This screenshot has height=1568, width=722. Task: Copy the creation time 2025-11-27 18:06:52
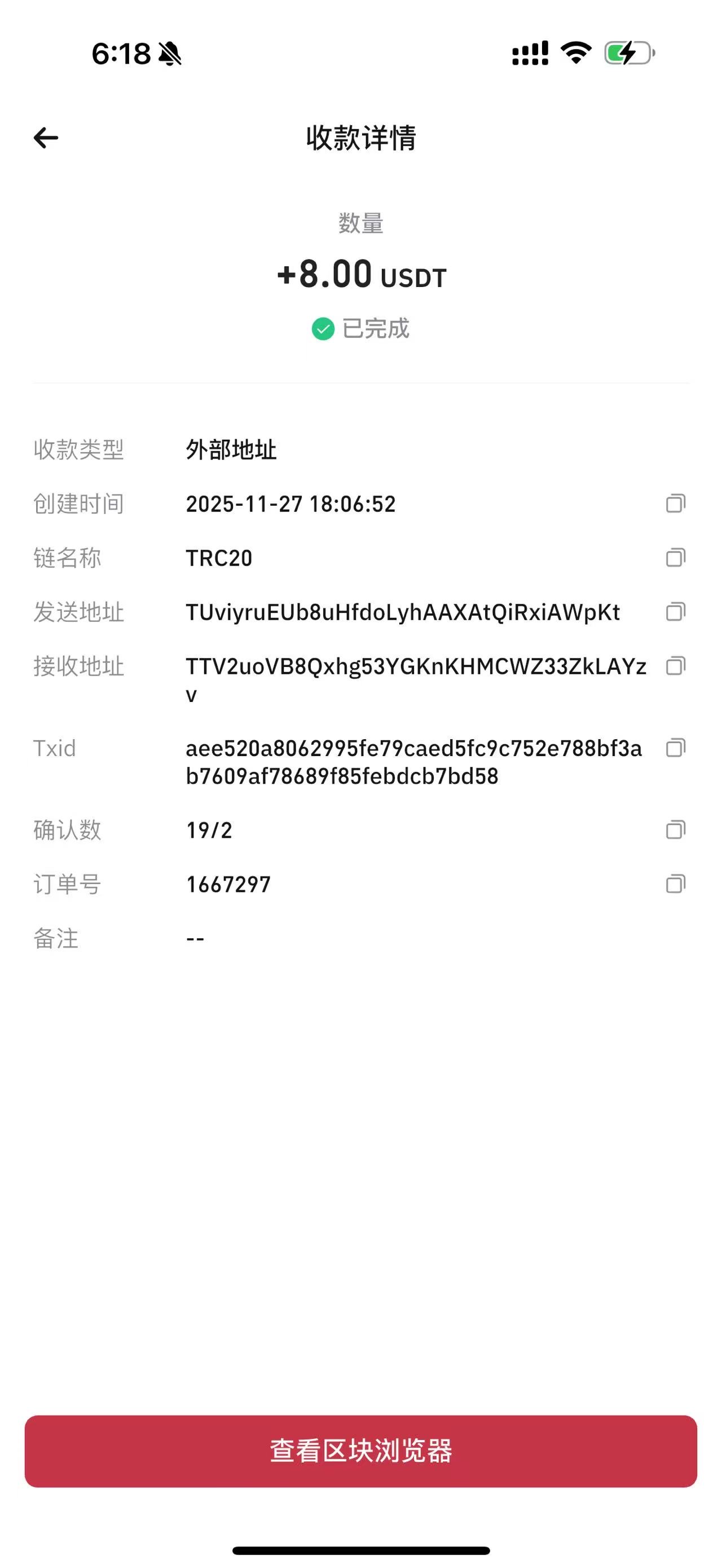[675, 503]
